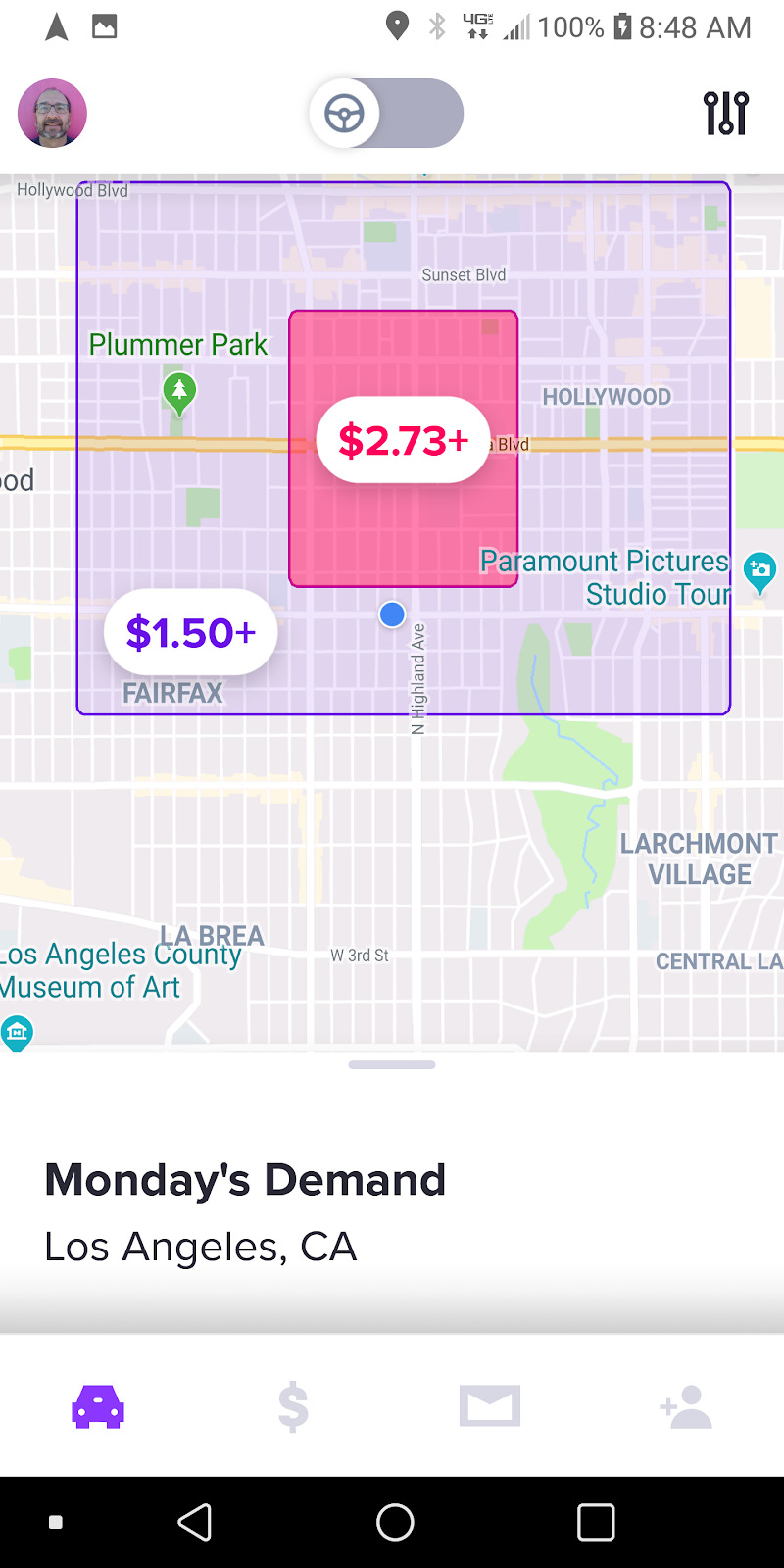
Task: Expand the Monday's Demand panel handle
Action: (x=392, y=1064)
